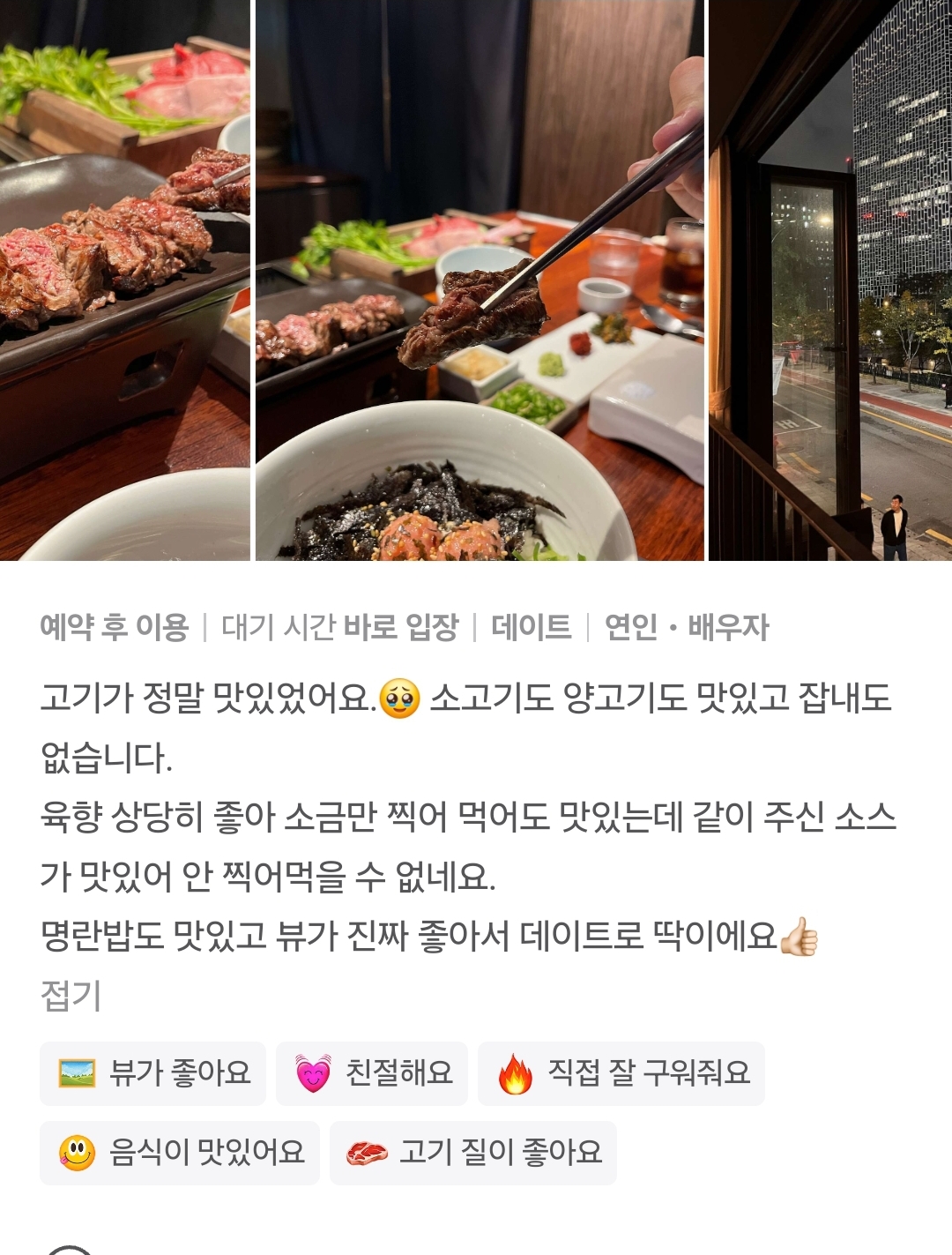Select the 고기 질이 좋아요 tag

473,1153
